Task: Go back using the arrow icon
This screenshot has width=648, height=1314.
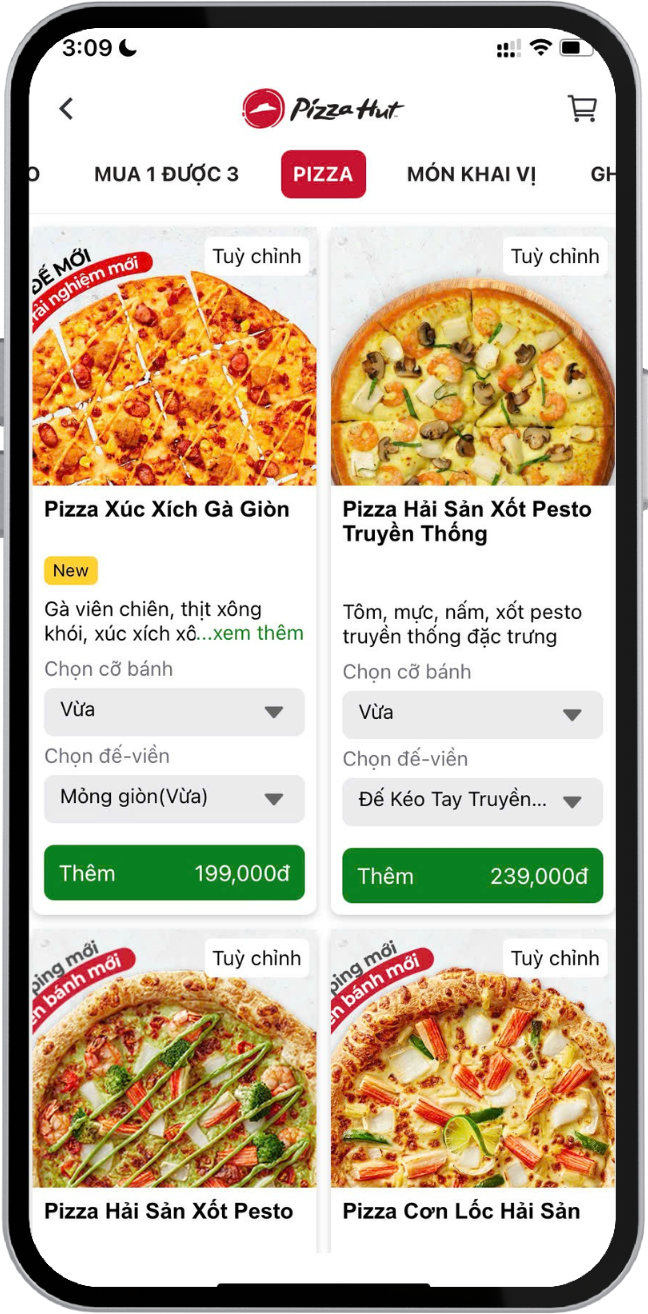Action: coord(67,109)
